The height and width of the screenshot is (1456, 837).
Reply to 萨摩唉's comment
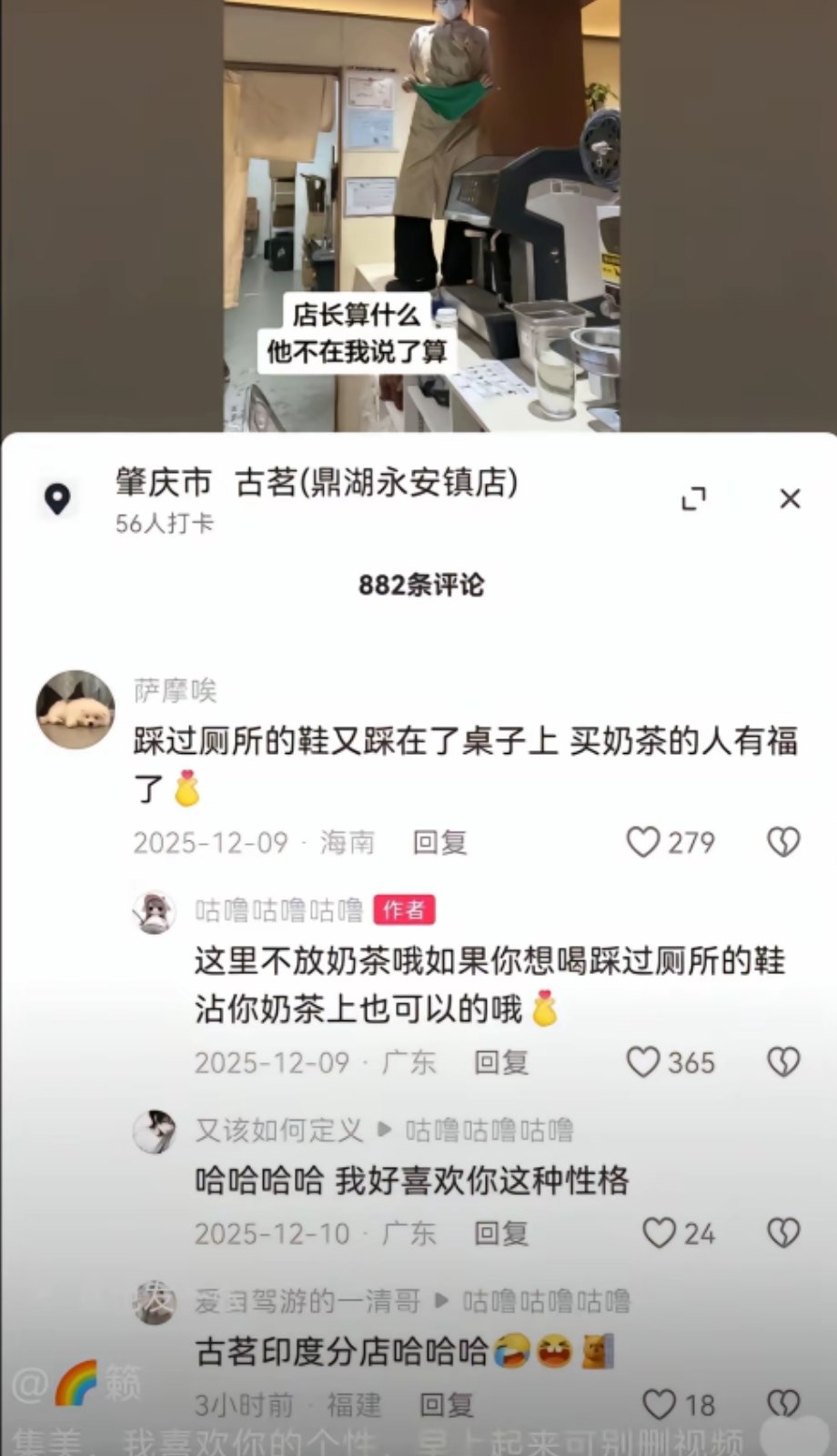(x=439, y=842)
